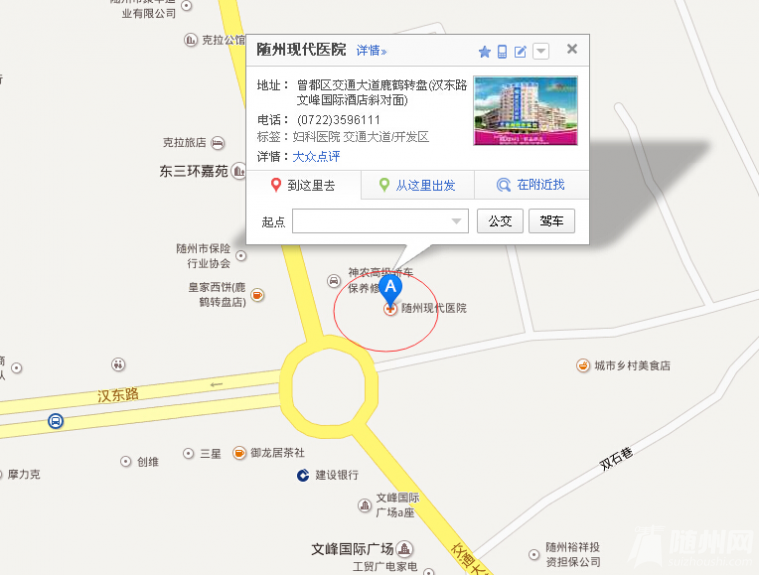
Task: Select the 到这里去 tab
Action: tap(303, 185)
